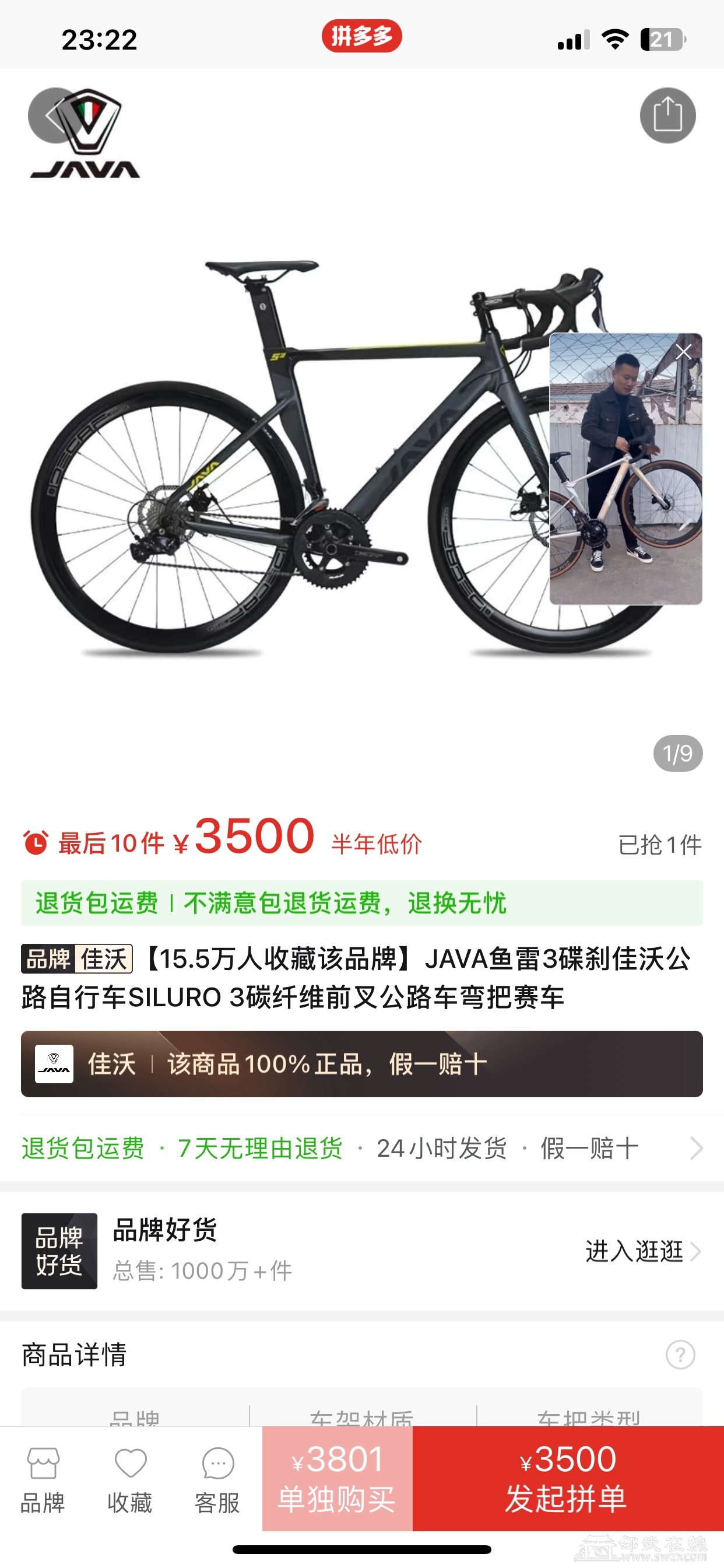This screenshot has height=1568, width=724.
Task: Open the 品牌 store tab
Action: coord(43,1479)
